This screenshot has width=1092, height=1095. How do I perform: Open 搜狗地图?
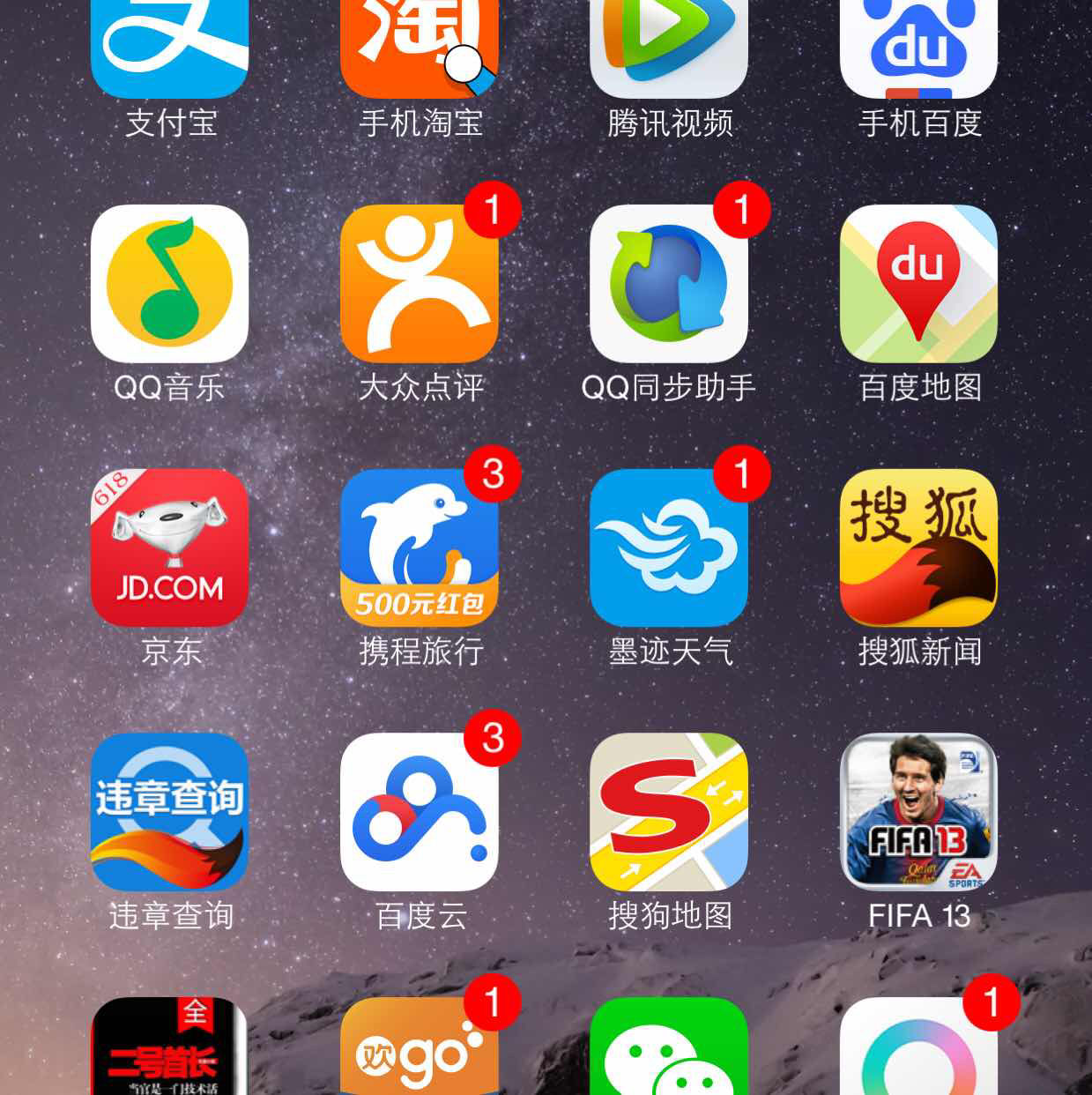pyautogui.click(x=669, y=812)
